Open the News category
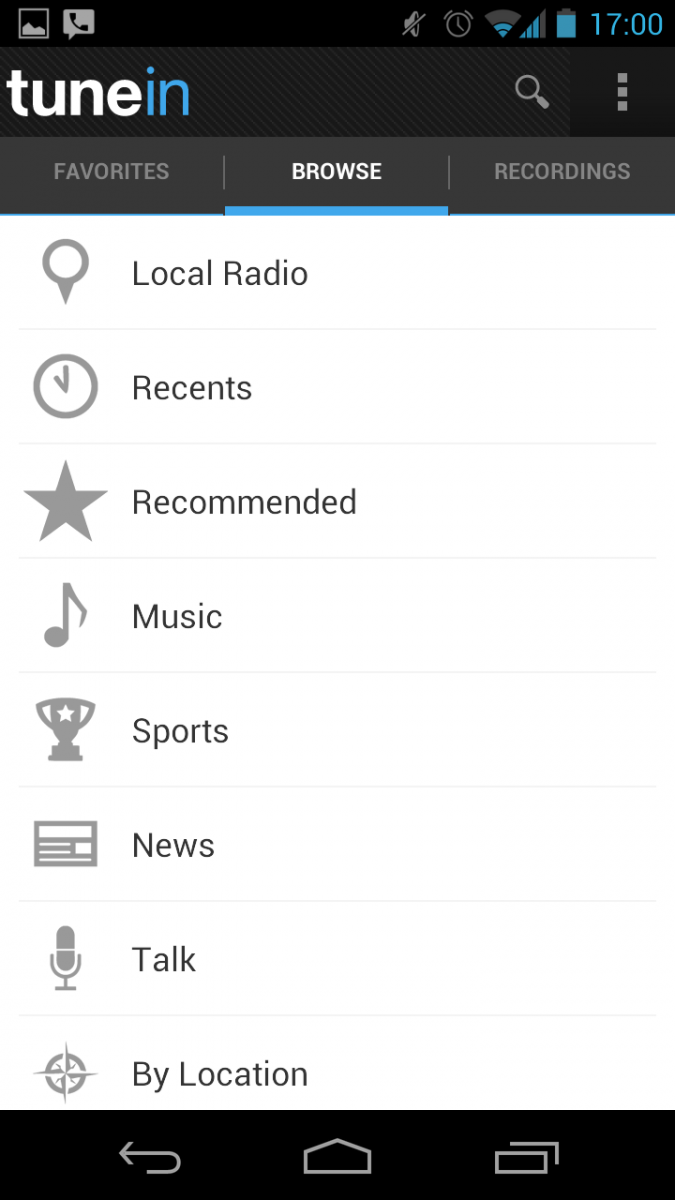The width and height of the screenshot is (675, 1200). (337, 845)
